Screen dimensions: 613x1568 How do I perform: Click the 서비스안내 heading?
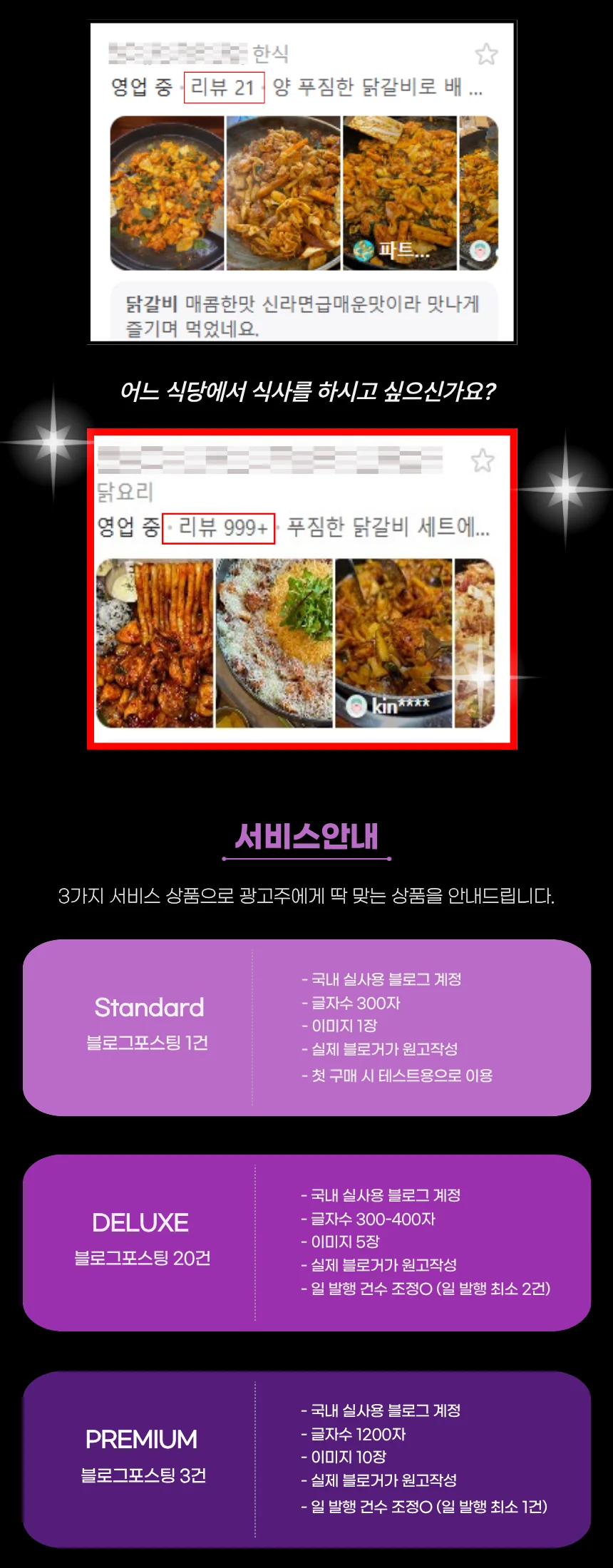[306, 835]
